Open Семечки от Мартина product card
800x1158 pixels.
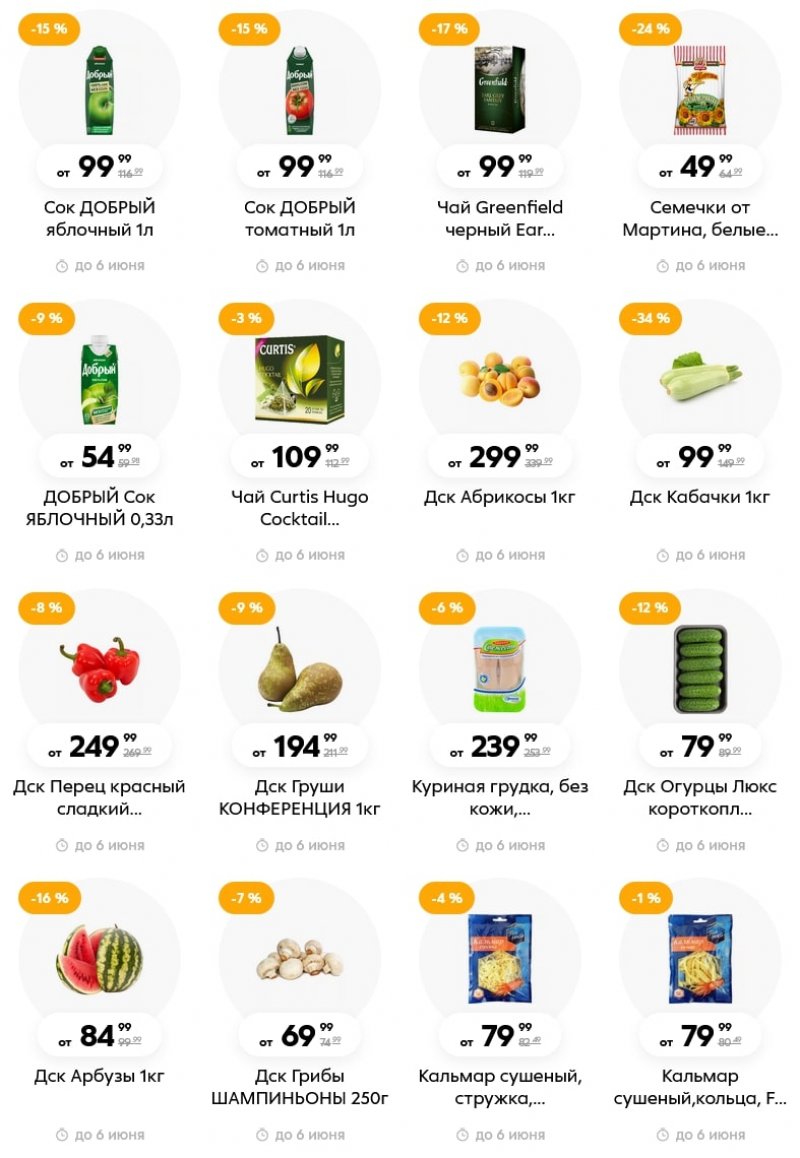point(699,90)
